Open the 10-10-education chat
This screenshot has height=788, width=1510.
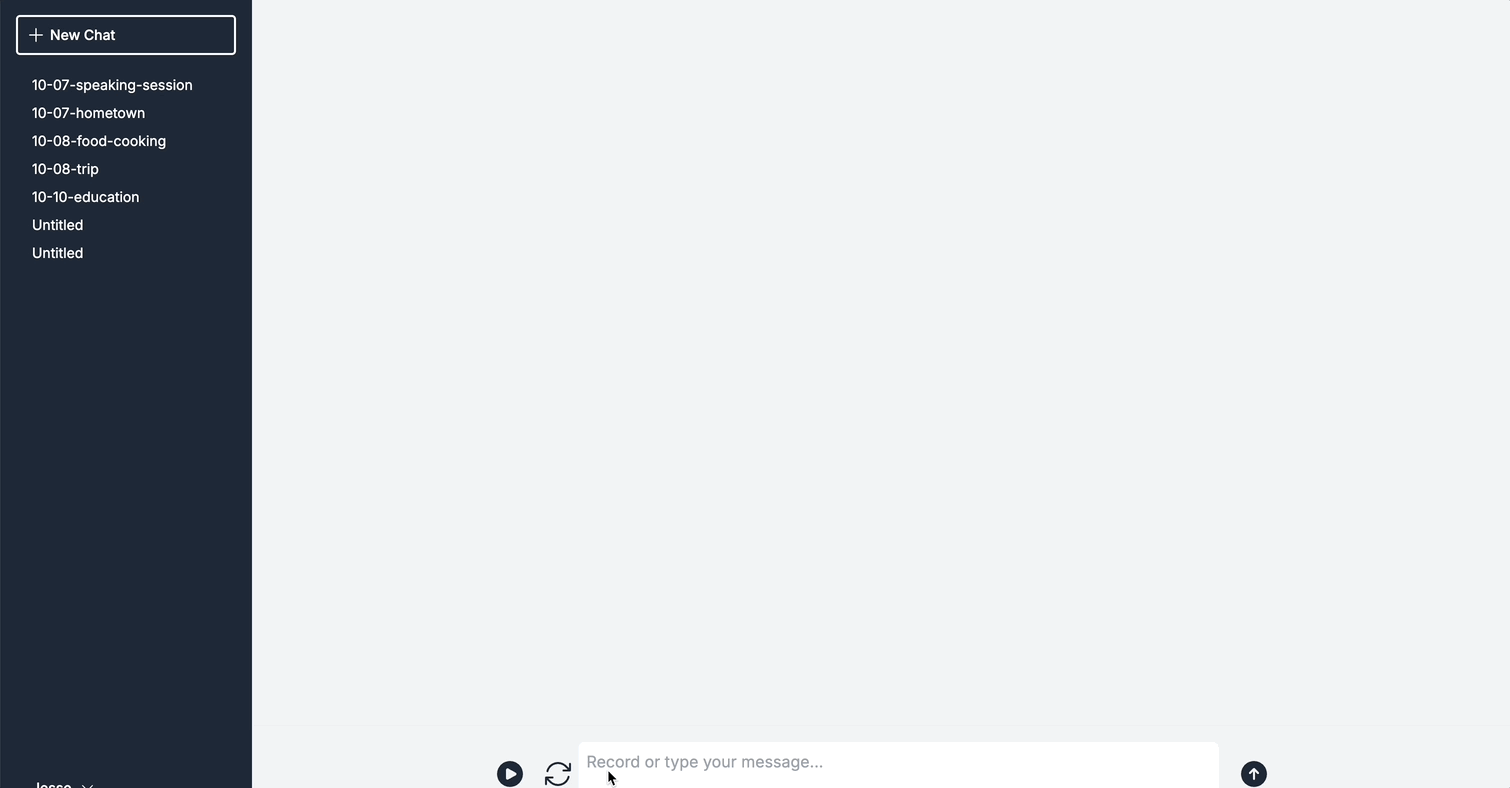tap(85, 197)
